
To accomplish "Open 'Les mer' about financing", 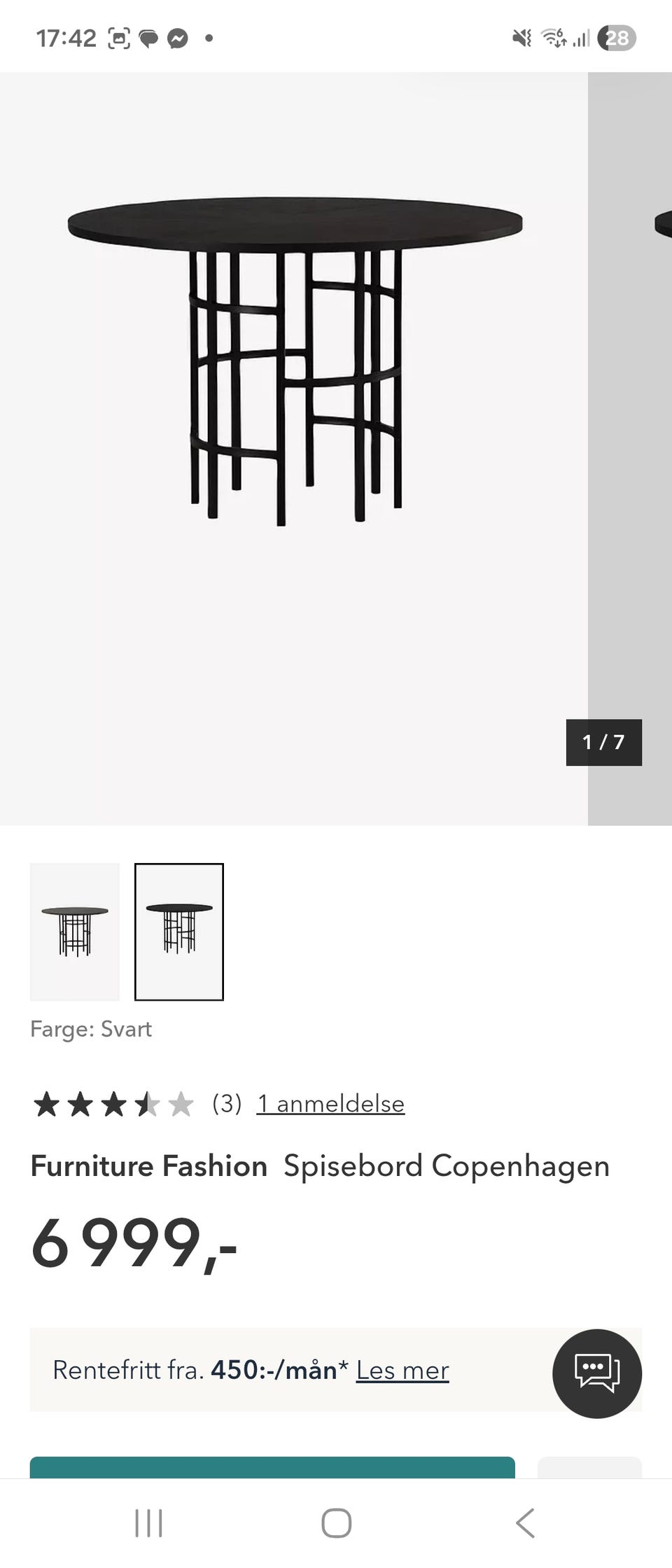I will tap(402, 1371).
